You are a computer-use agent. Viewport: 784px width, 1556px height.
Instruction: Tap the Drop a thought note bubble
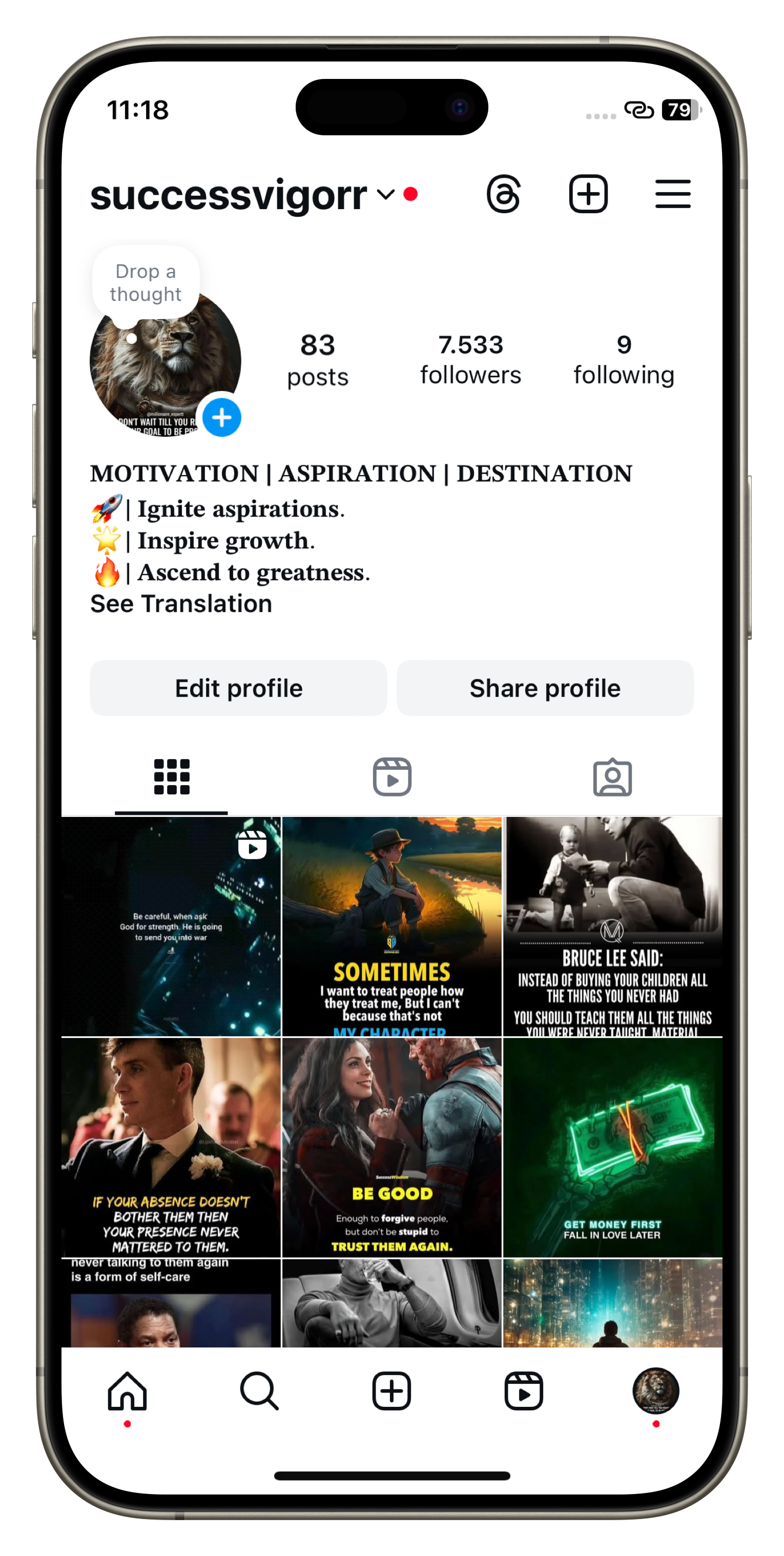click(146, 283)
